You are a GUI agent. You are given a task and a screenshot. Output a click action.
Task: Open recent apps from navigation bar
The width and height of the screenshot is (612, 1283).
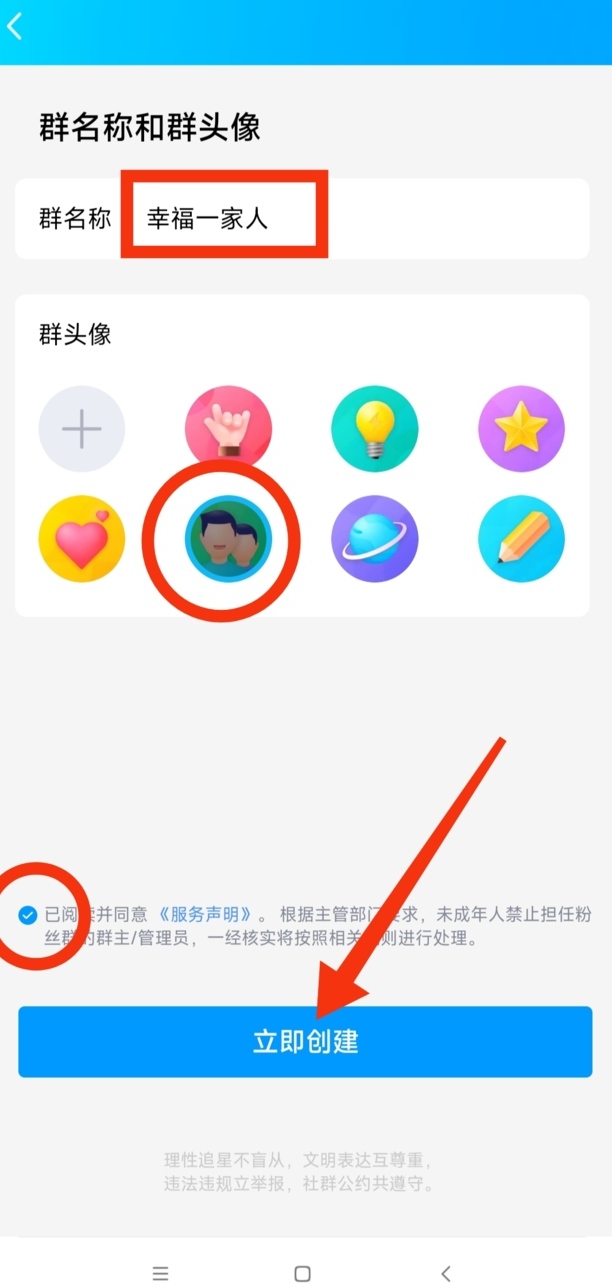(x=160, y=1273)
